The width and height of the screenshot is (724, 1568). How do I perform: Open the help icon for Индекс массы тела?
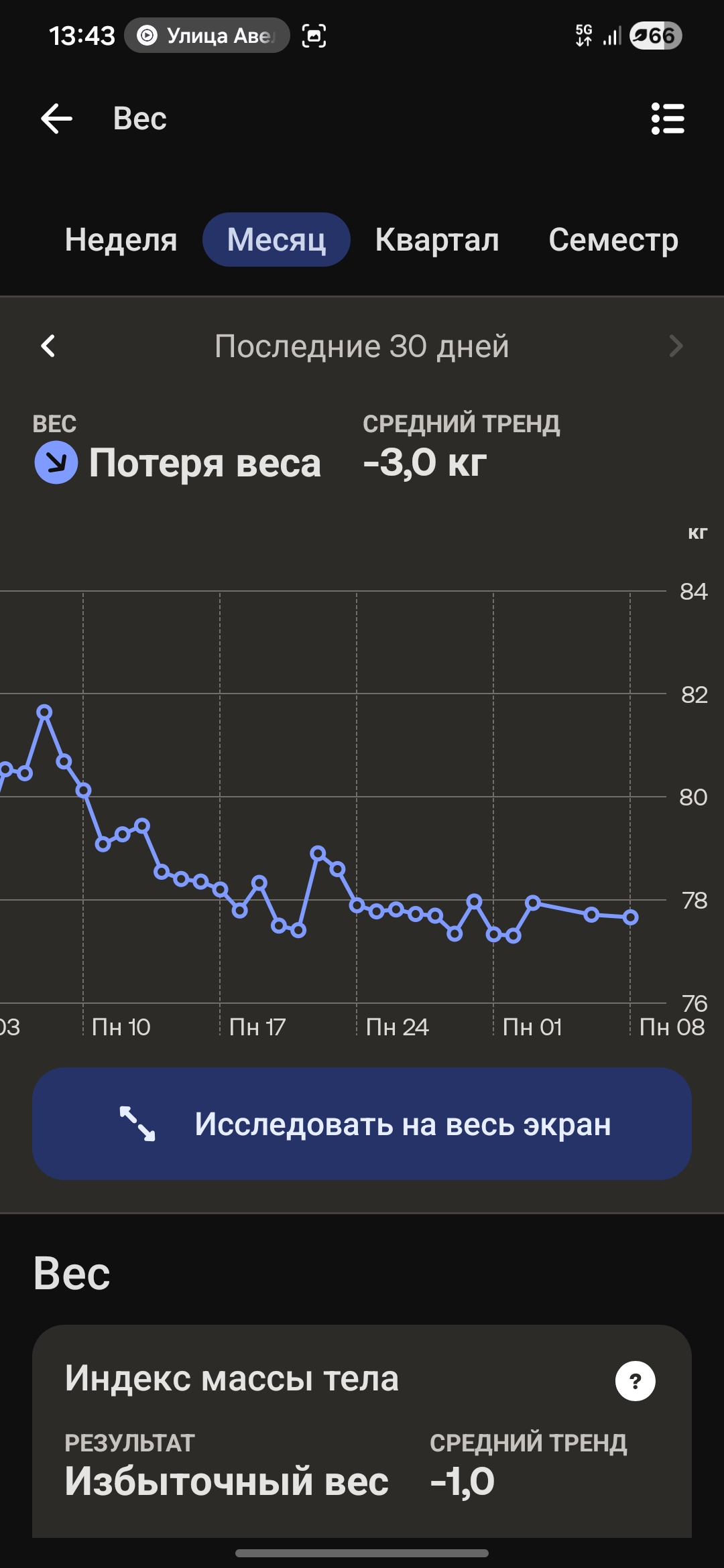tap(635, 1381)
